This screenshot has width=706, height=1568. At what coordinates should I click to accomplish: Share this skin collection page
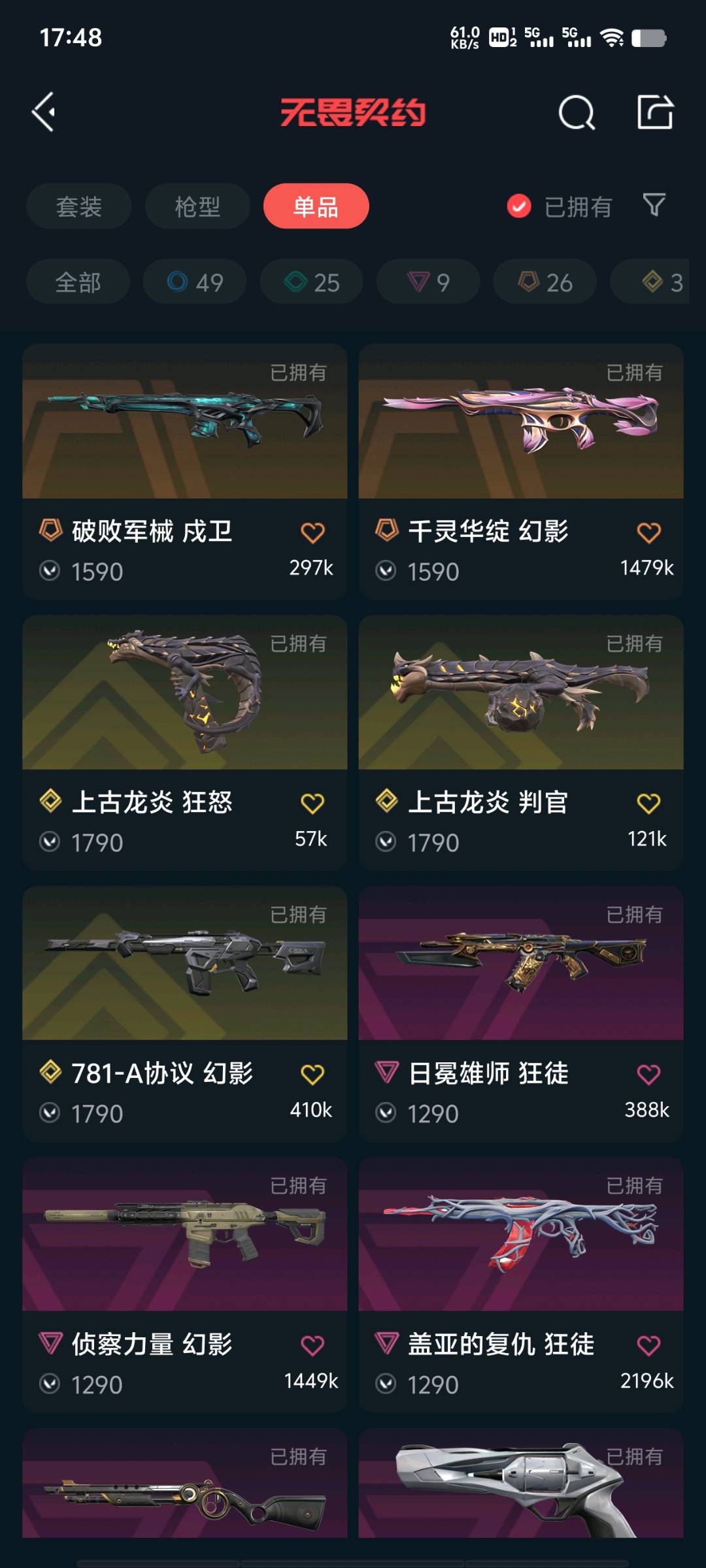tap(655, 112)
